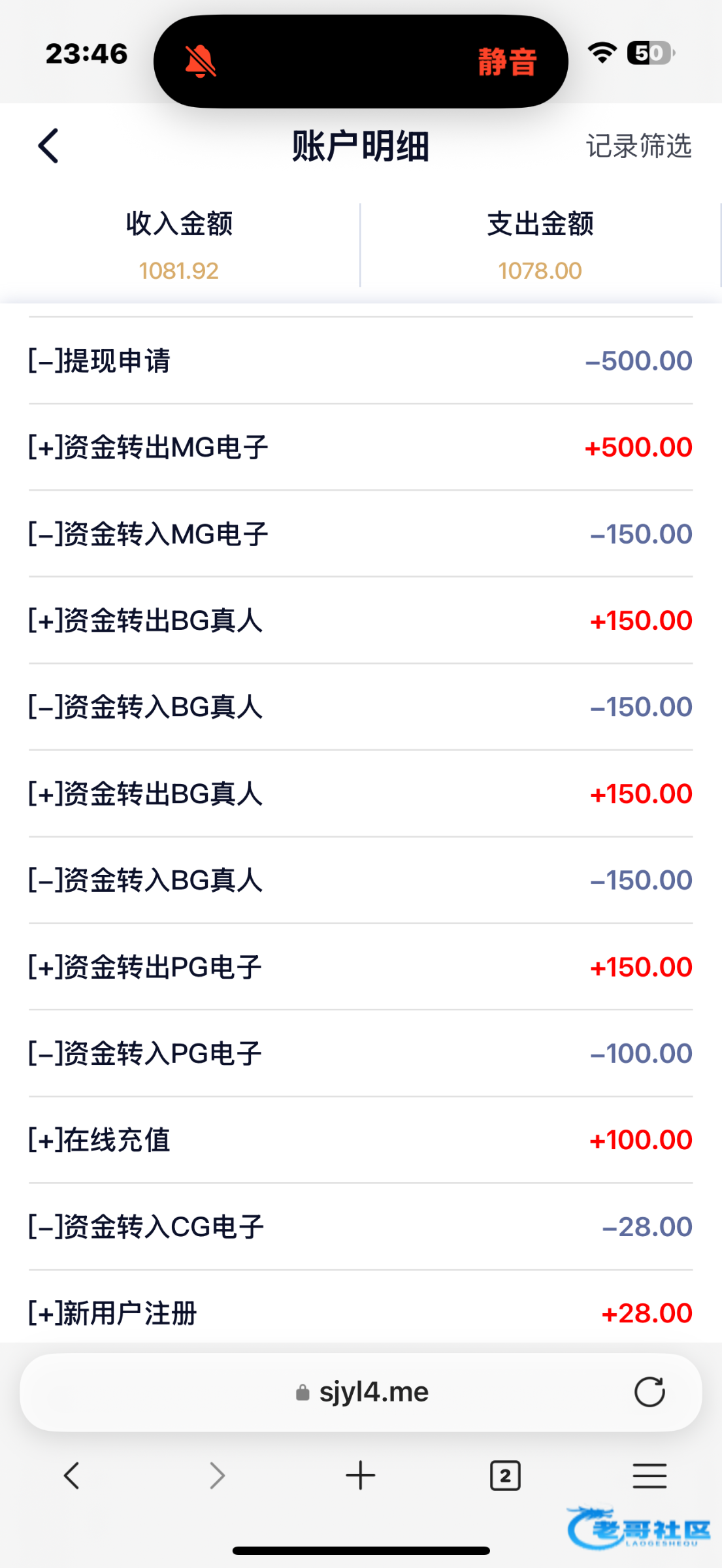Open the [+]资金转出MG电子 record
Screen dimensions: 722x1568
tap(361, 448)
